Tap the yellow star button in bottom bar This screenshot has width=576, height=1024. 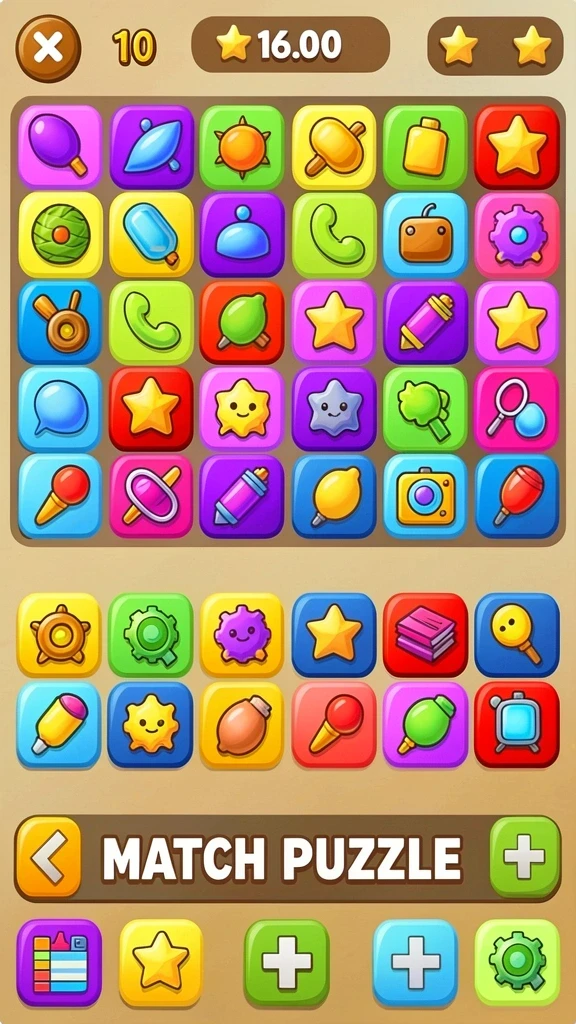[x=161, y=962]
